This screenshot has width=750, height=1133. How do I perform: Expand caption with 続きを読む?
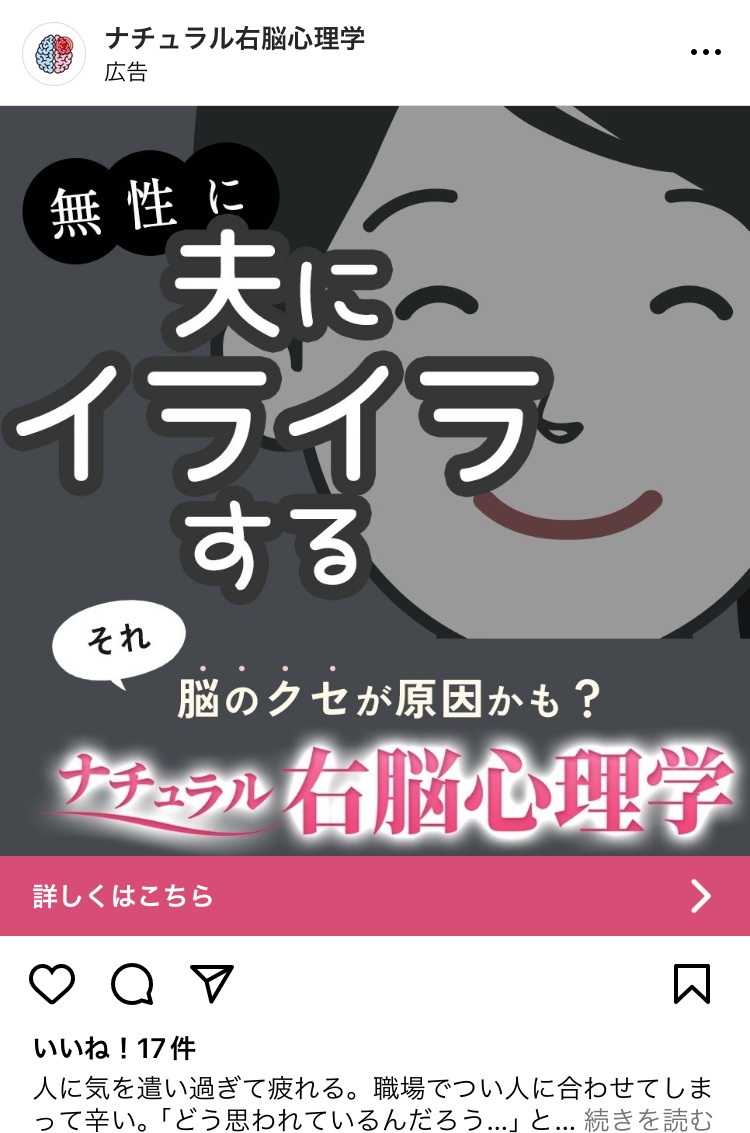click(x=648, y=1120)
